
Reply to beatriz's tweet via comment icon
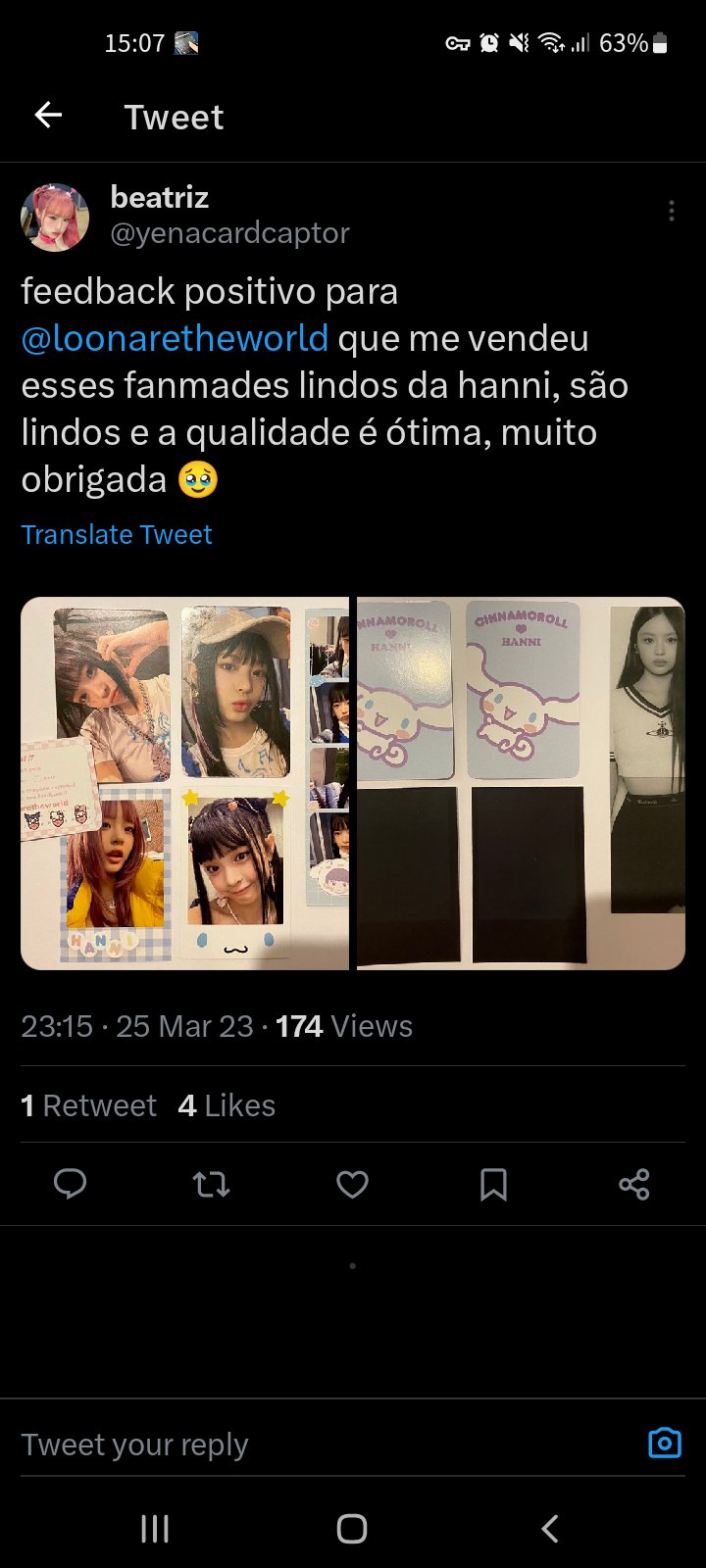point(70,1184)
